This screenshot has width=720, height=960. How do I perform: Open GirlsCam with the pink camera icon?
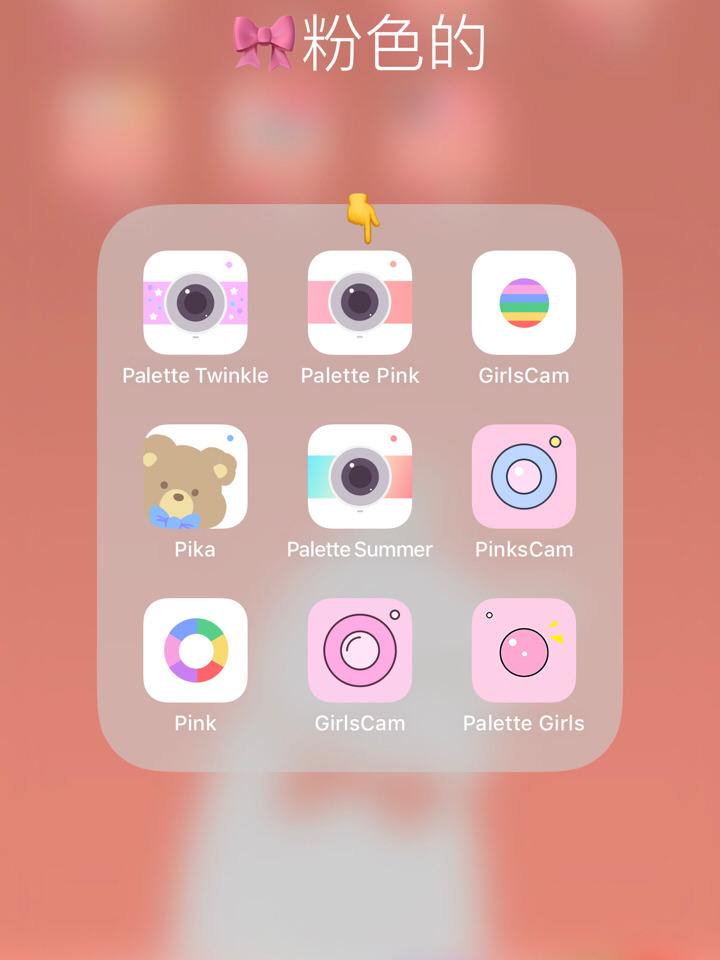tap(360, 650)
